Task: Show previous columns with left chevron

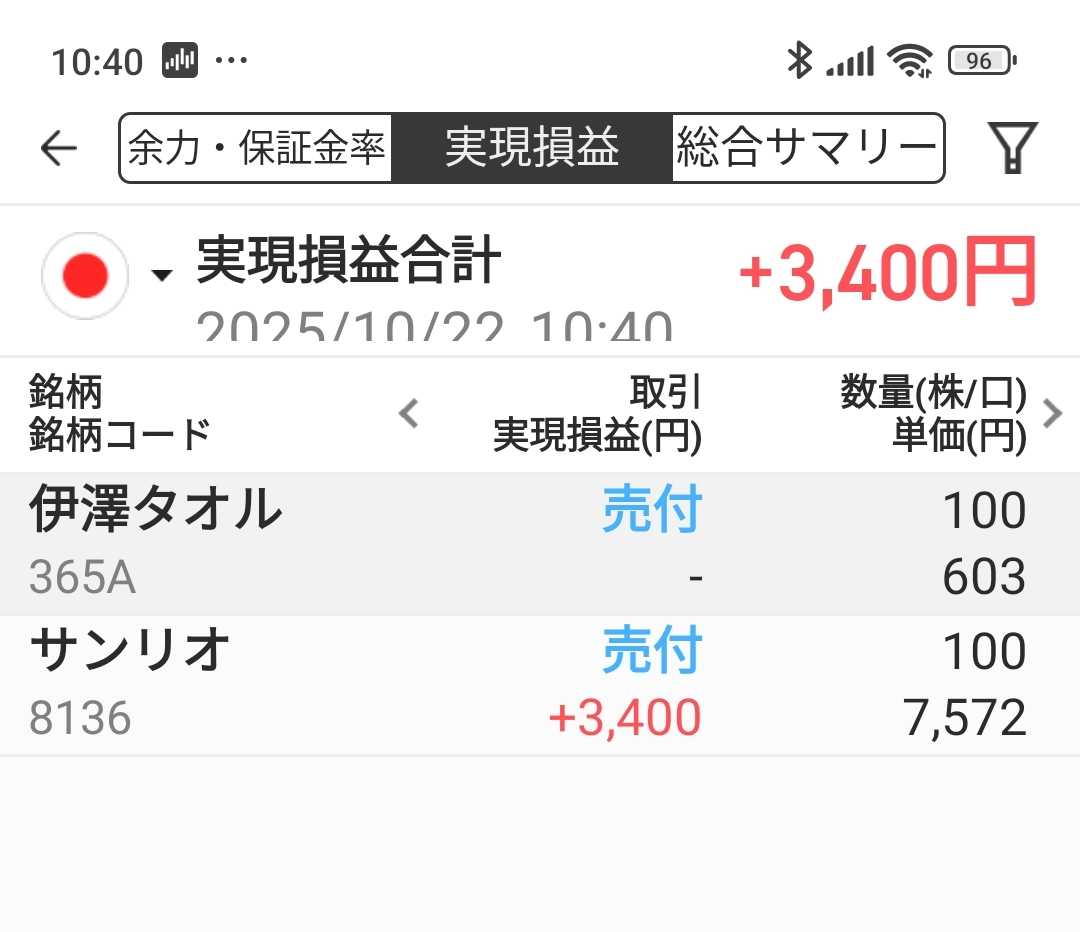Action: pyautogui.click(x=408, y=413)
